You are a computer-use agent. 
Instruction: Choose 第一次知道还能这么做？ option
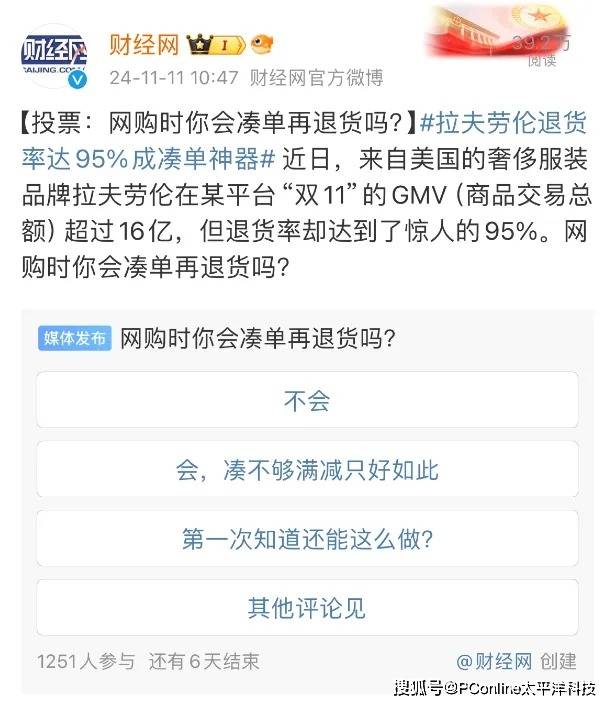pyautogui.click(x=306, y=539)
